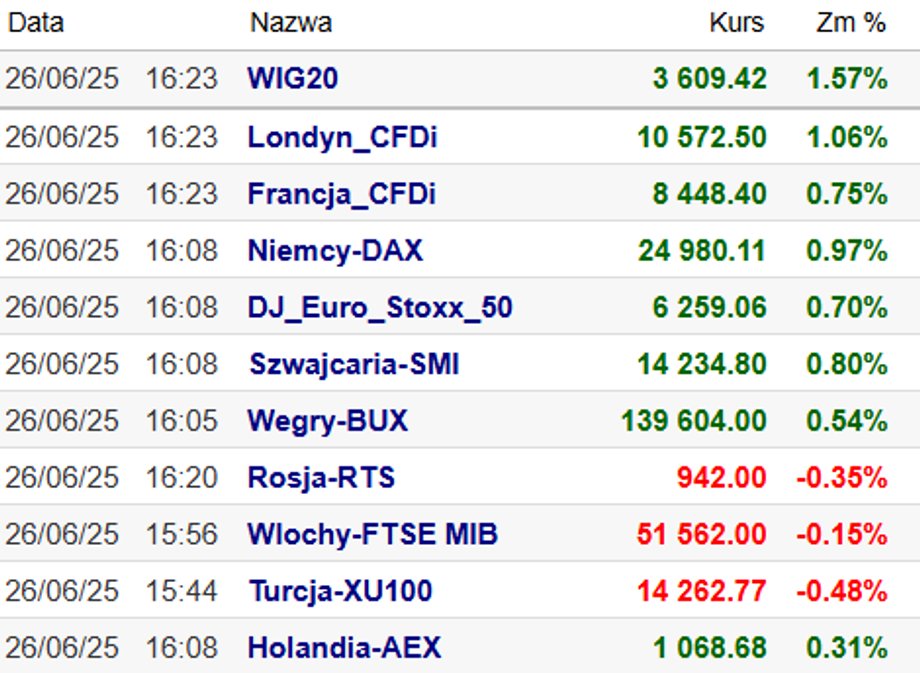Select DJ_Euro_Stoxx_50 index

(x=380, y=307)
